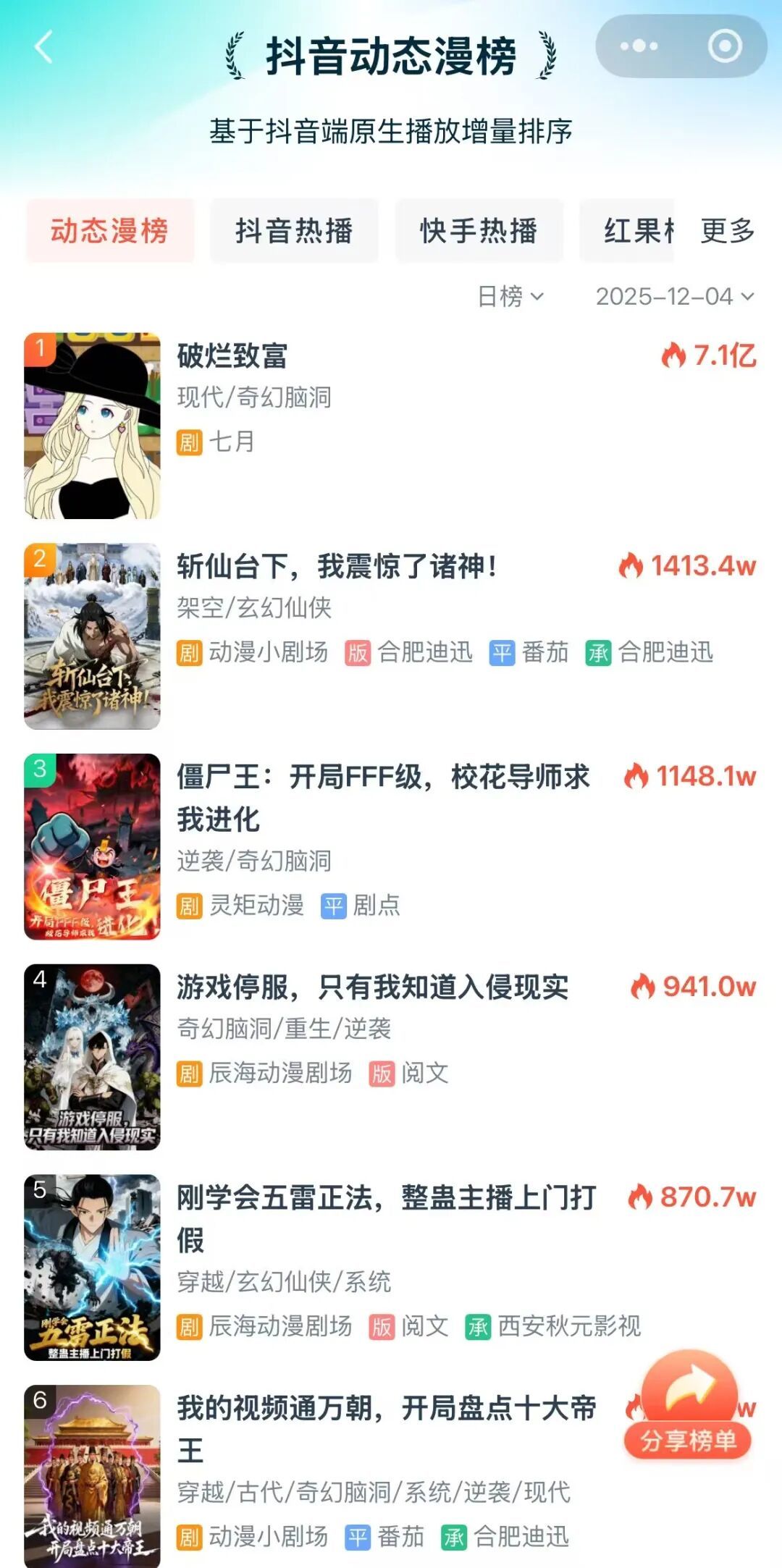Tap 更多 to see more rankings

coord(727,231)
